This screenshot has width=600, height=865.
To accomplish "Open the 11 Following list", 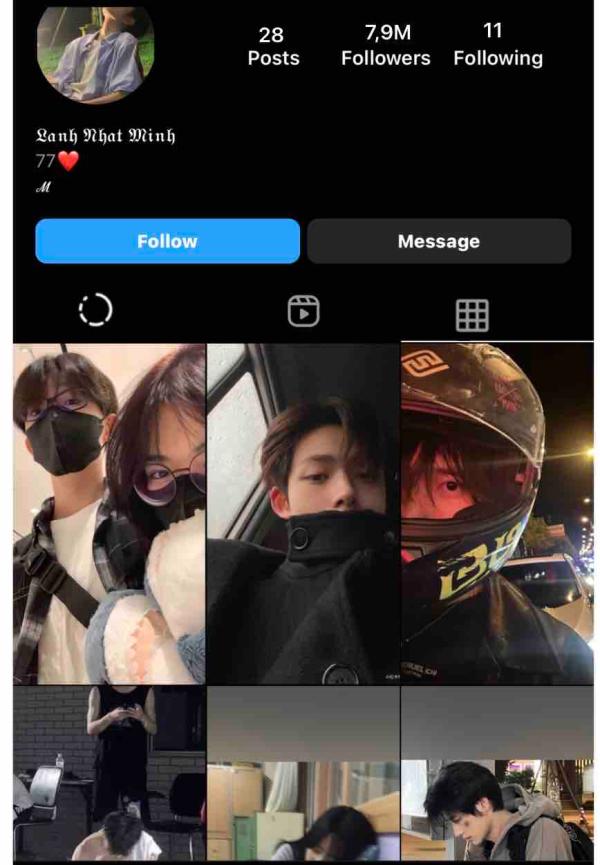I will pos(497,45).
